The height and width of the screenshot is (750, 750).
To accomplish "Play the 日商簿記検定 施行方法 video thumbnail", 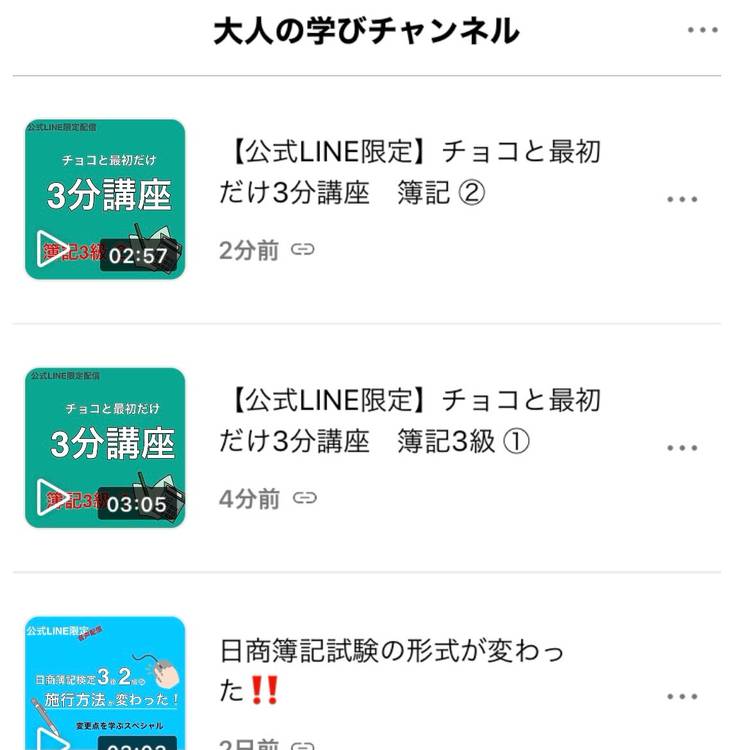I will tap(105, 685).
